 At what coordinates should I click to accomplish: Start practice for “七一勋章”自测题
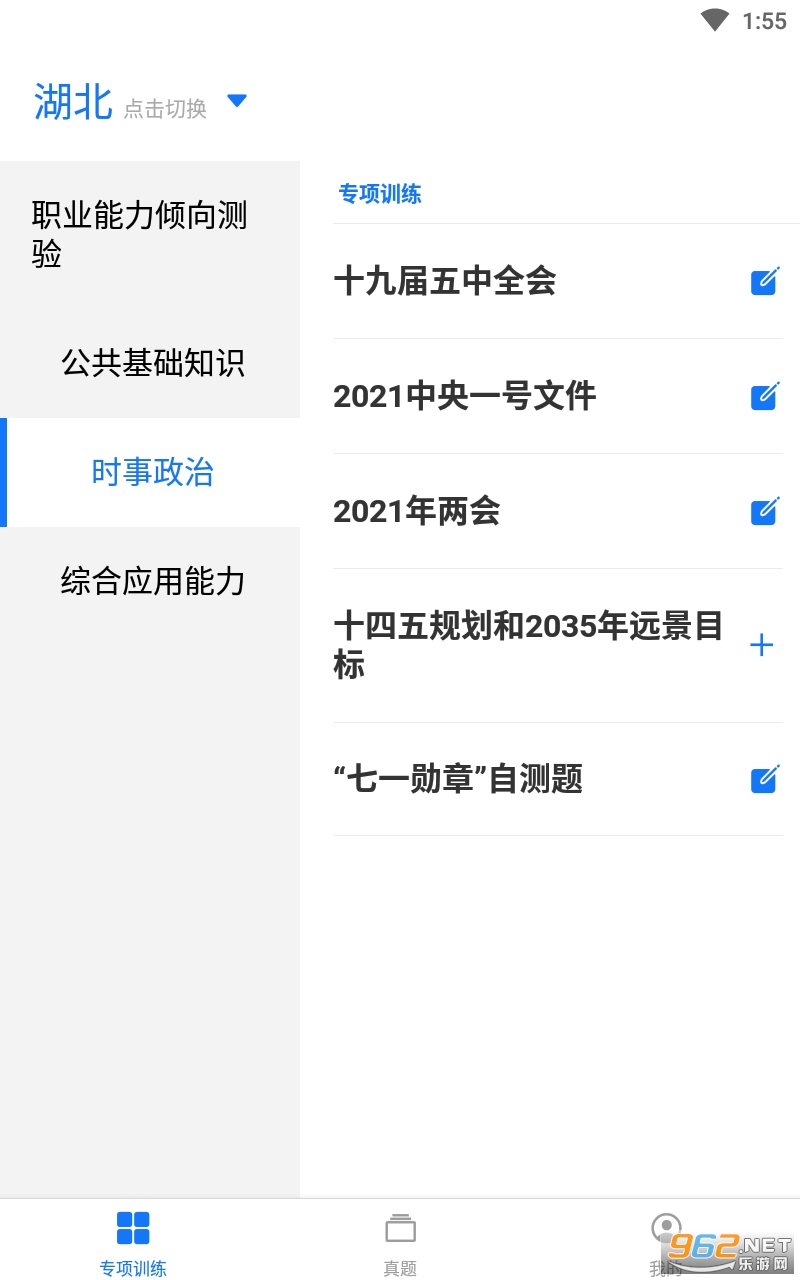coord(764,779)
